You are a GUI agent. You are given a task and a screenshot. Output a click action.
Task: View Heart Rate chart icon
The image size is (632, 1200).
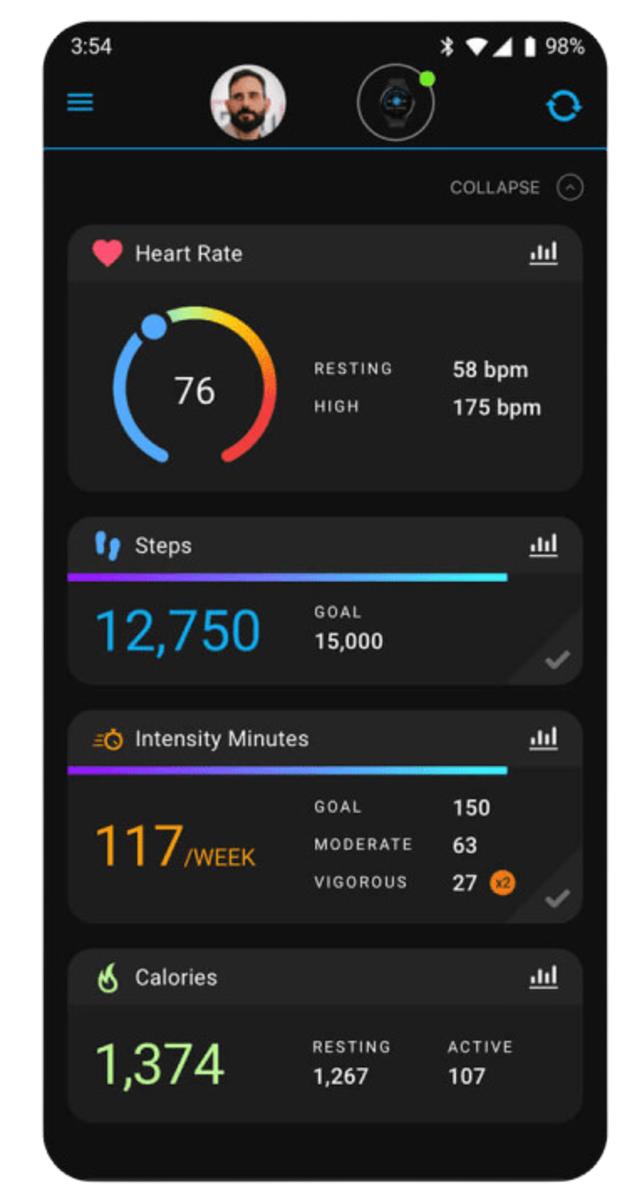tap(543, 254)
